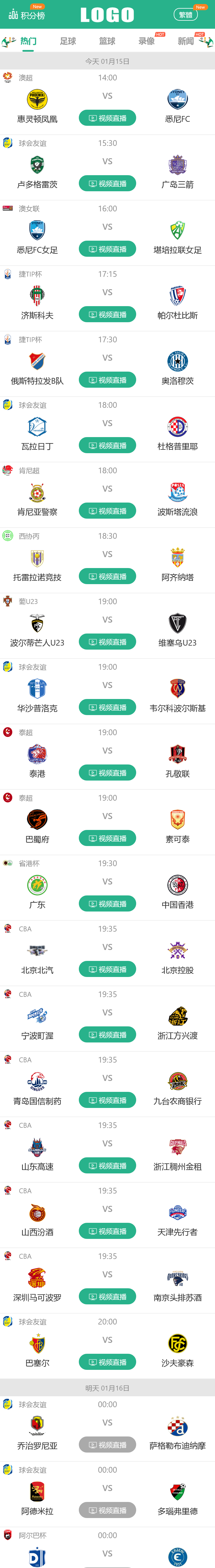Screen dimensions: 215x1568
Task: Open 视频直播 for 北京北汽 vs 北京控股
Action: pyautogui.click(x=107, y=970)
